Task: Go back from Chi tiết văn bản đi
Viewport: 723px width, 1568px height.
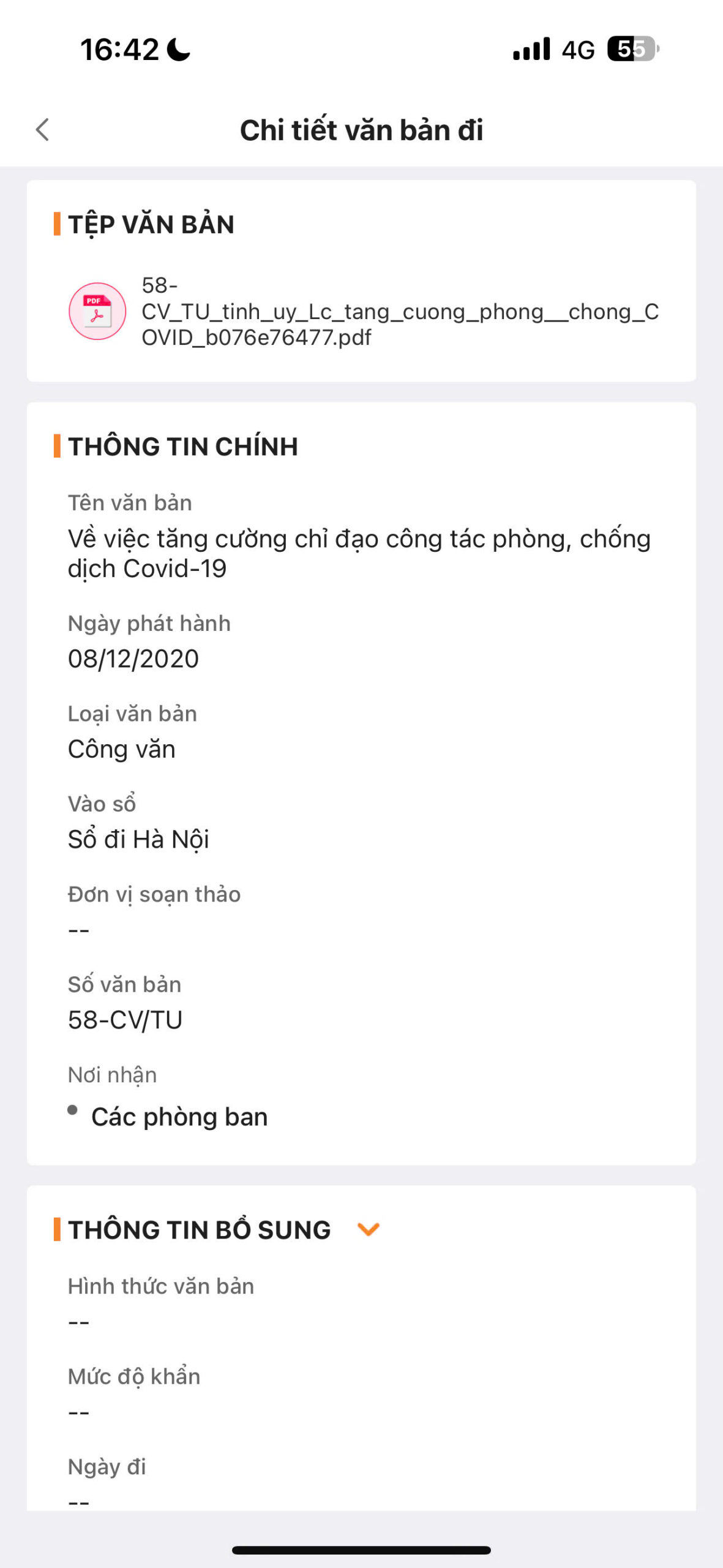Action: coord(42,130)
